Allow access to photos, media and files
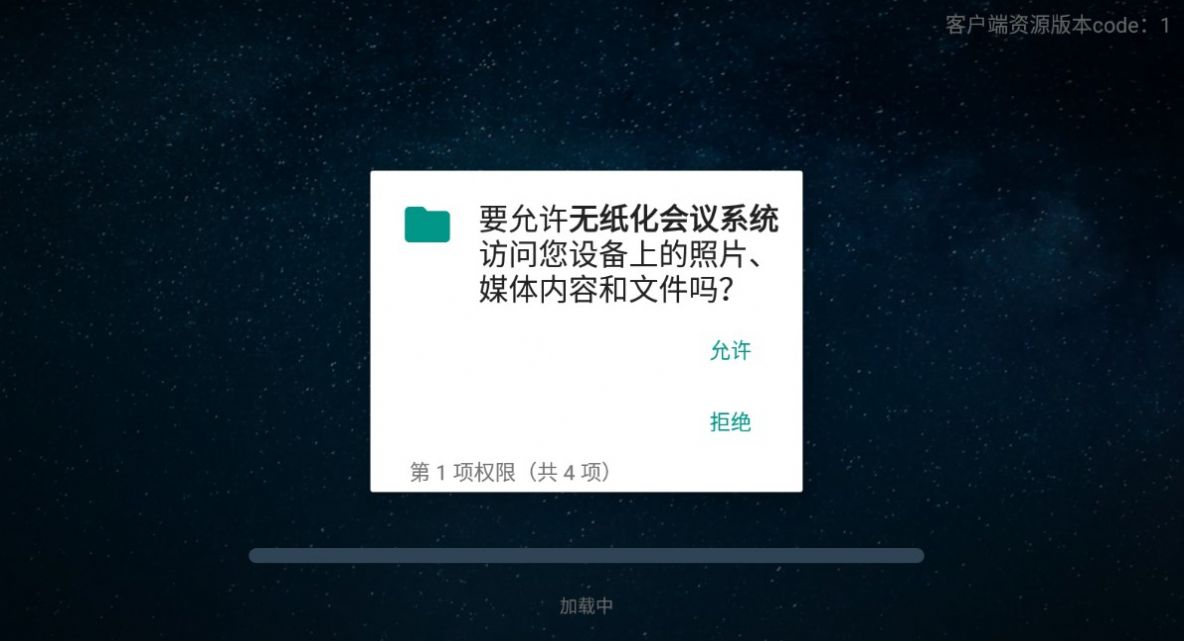Image resolution: width=1184 pixels, height=641 pixels. click(730, 351)
